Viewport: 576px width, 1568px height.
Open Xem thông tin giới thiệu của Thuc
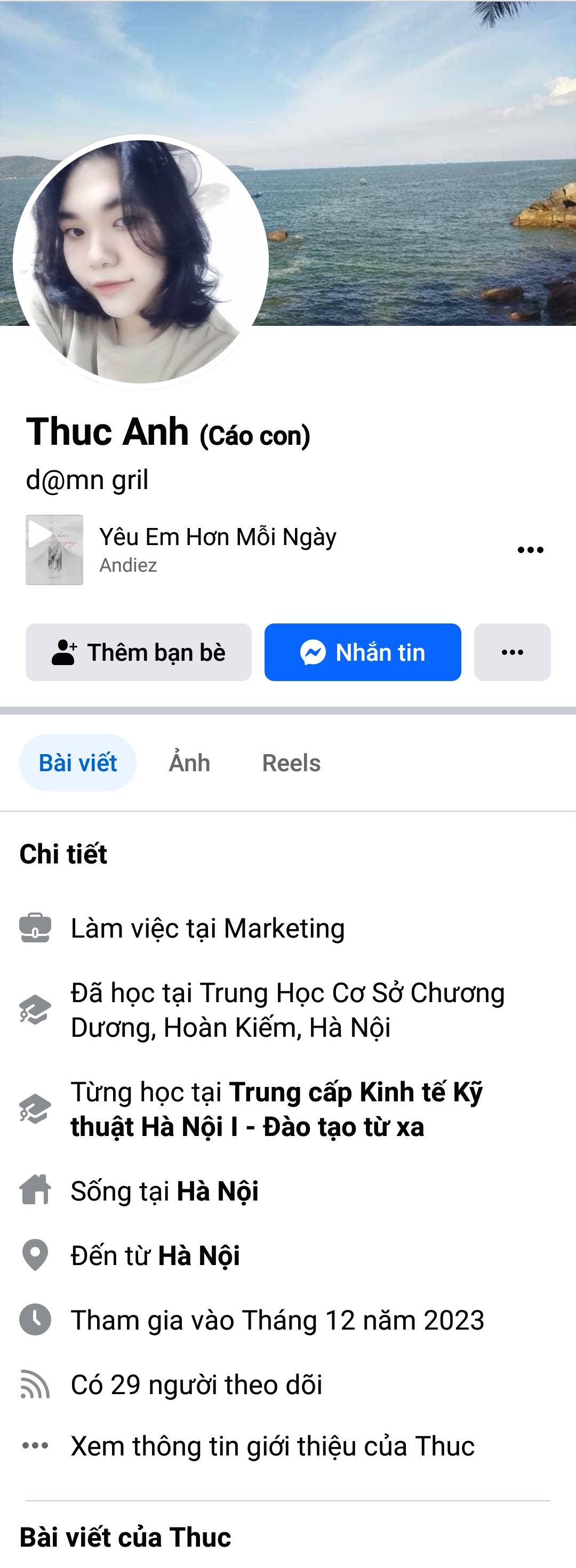point(272,1446)
